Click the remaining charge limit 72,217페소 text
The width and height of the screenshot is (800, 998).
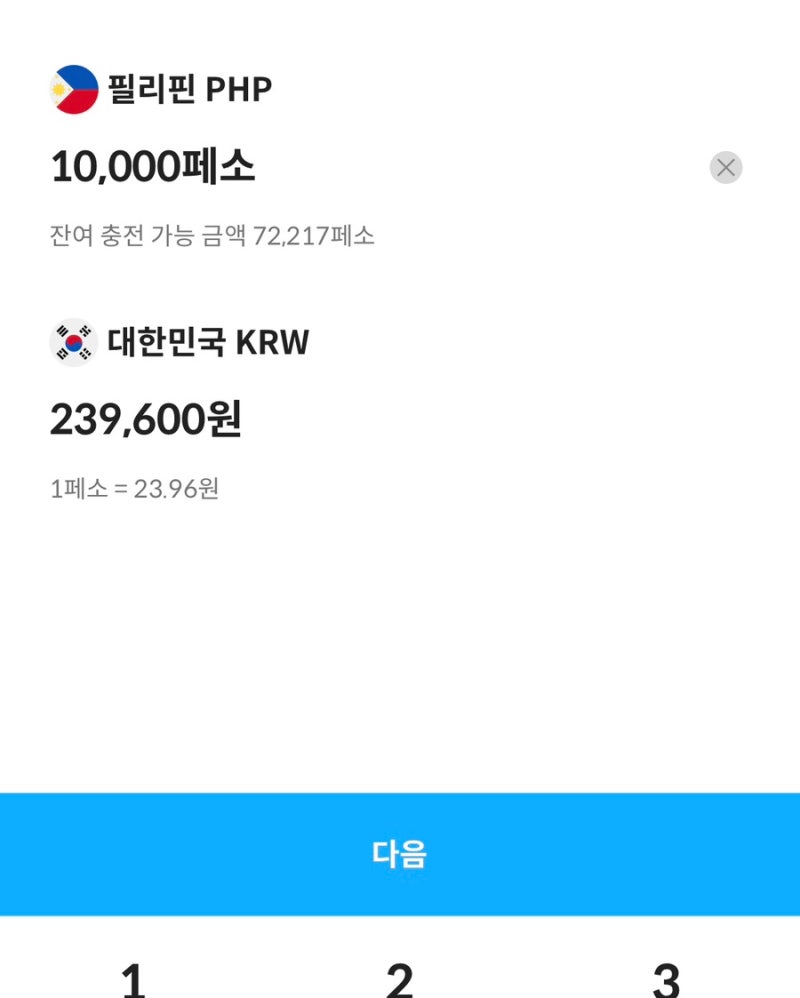(x=215, y=237)
